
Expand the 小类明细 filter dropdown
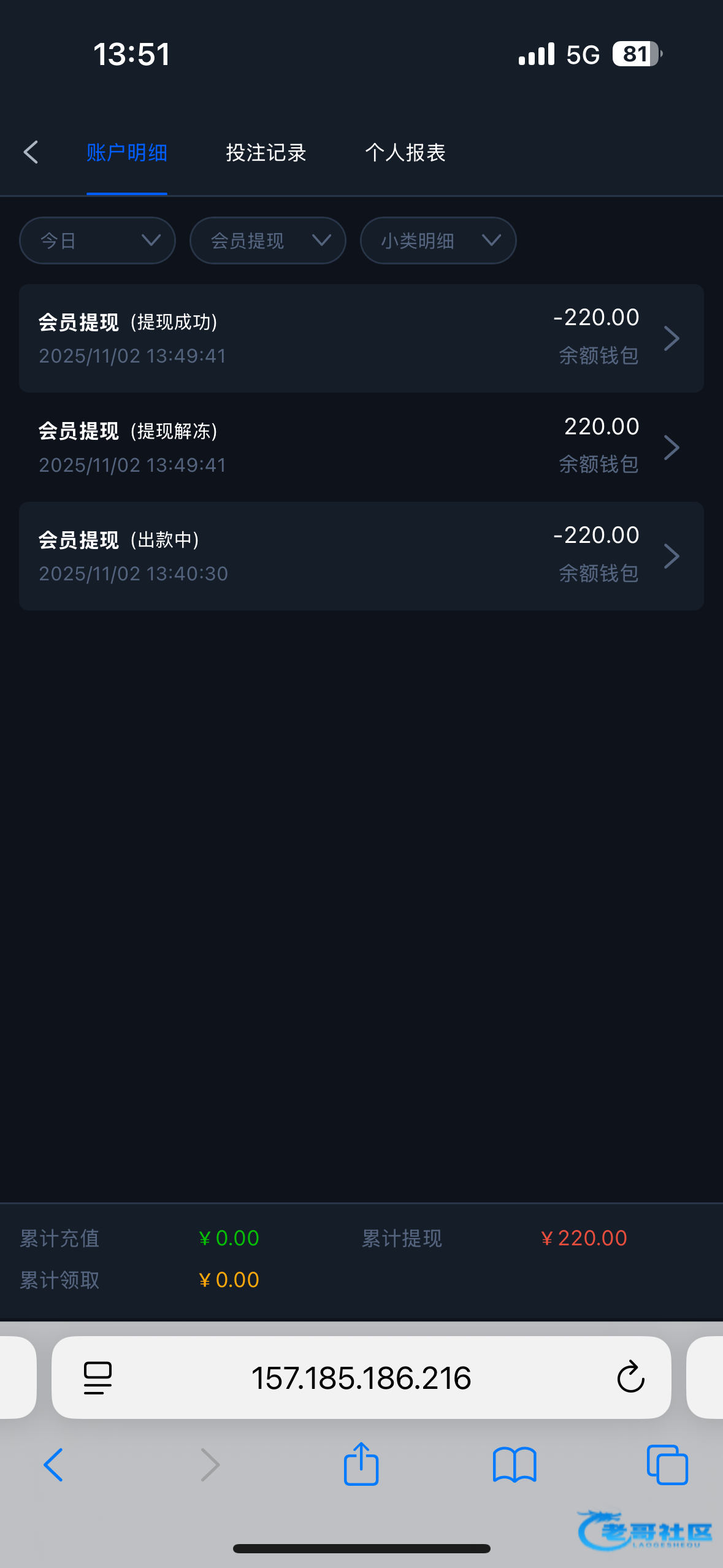tap(438, 240)
